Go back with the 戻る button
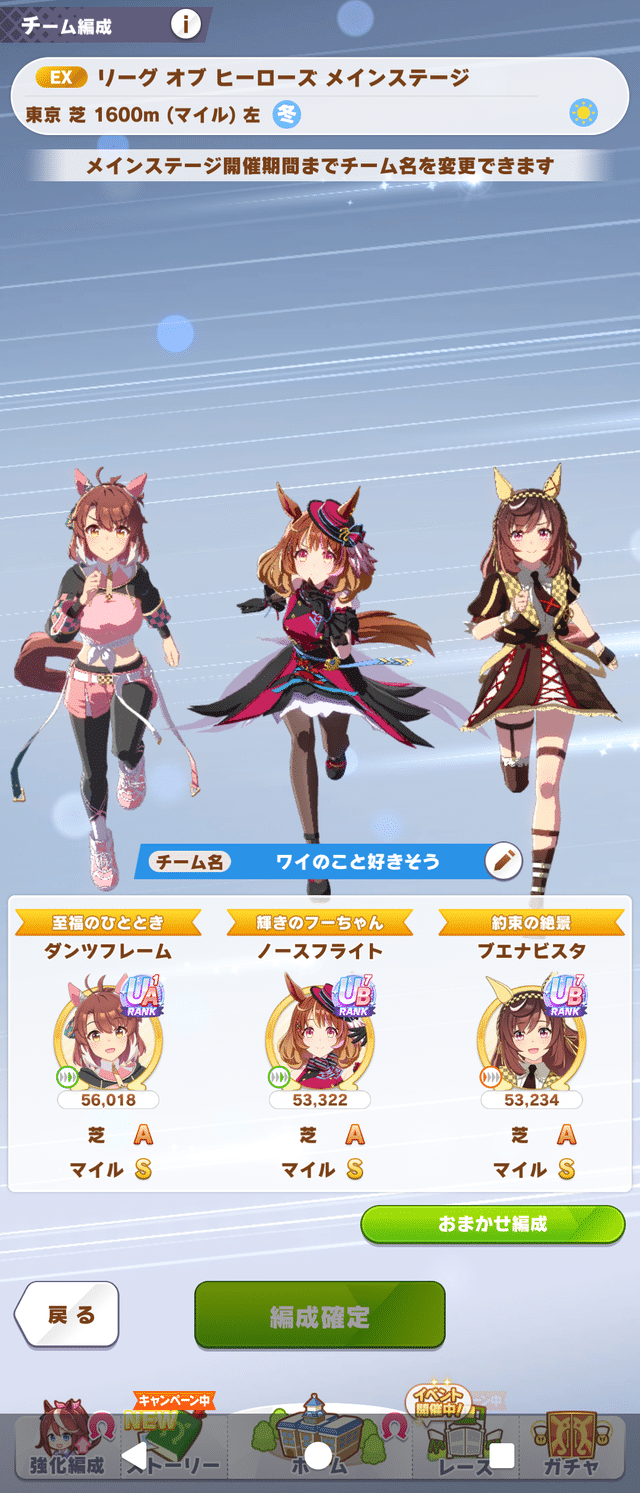 coord(70,1315)
